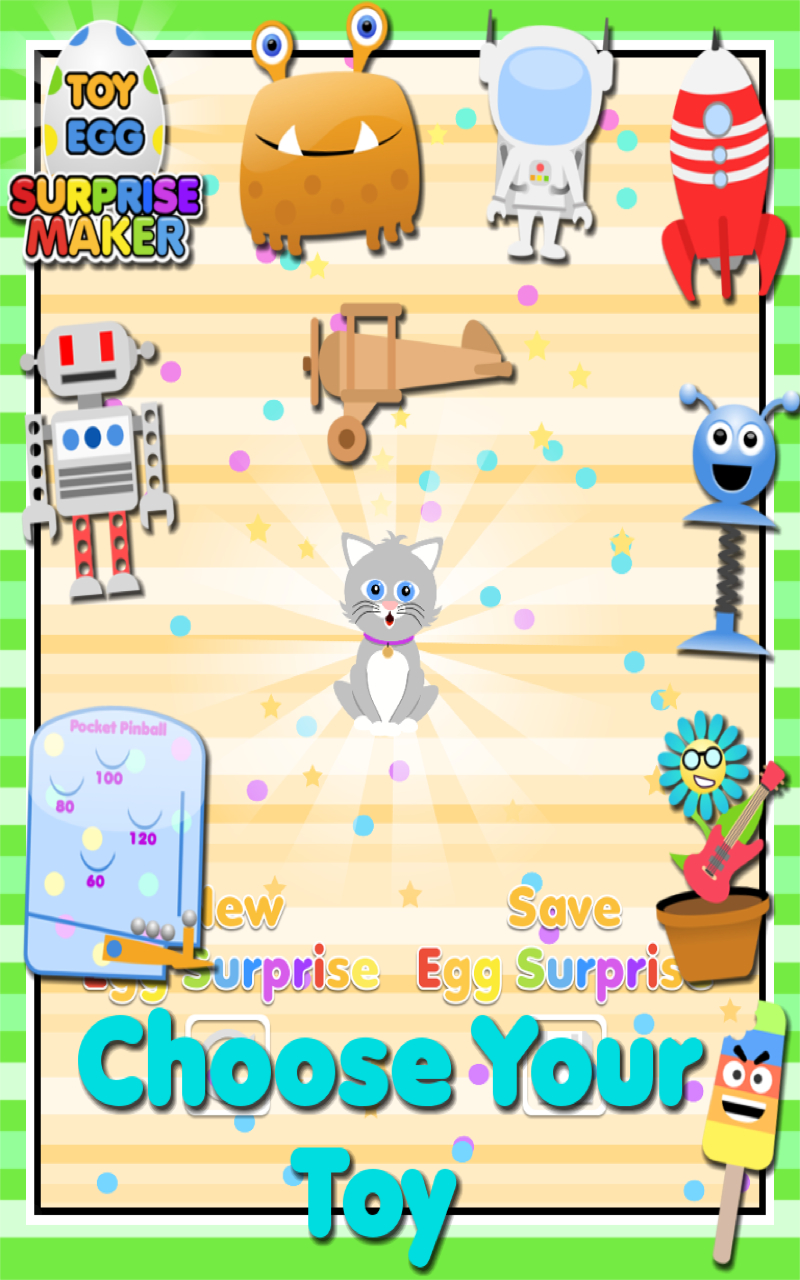This screenshot has height=1280, width=800.
Task: Pick the red rocket toy
Action: coord(720,150)
